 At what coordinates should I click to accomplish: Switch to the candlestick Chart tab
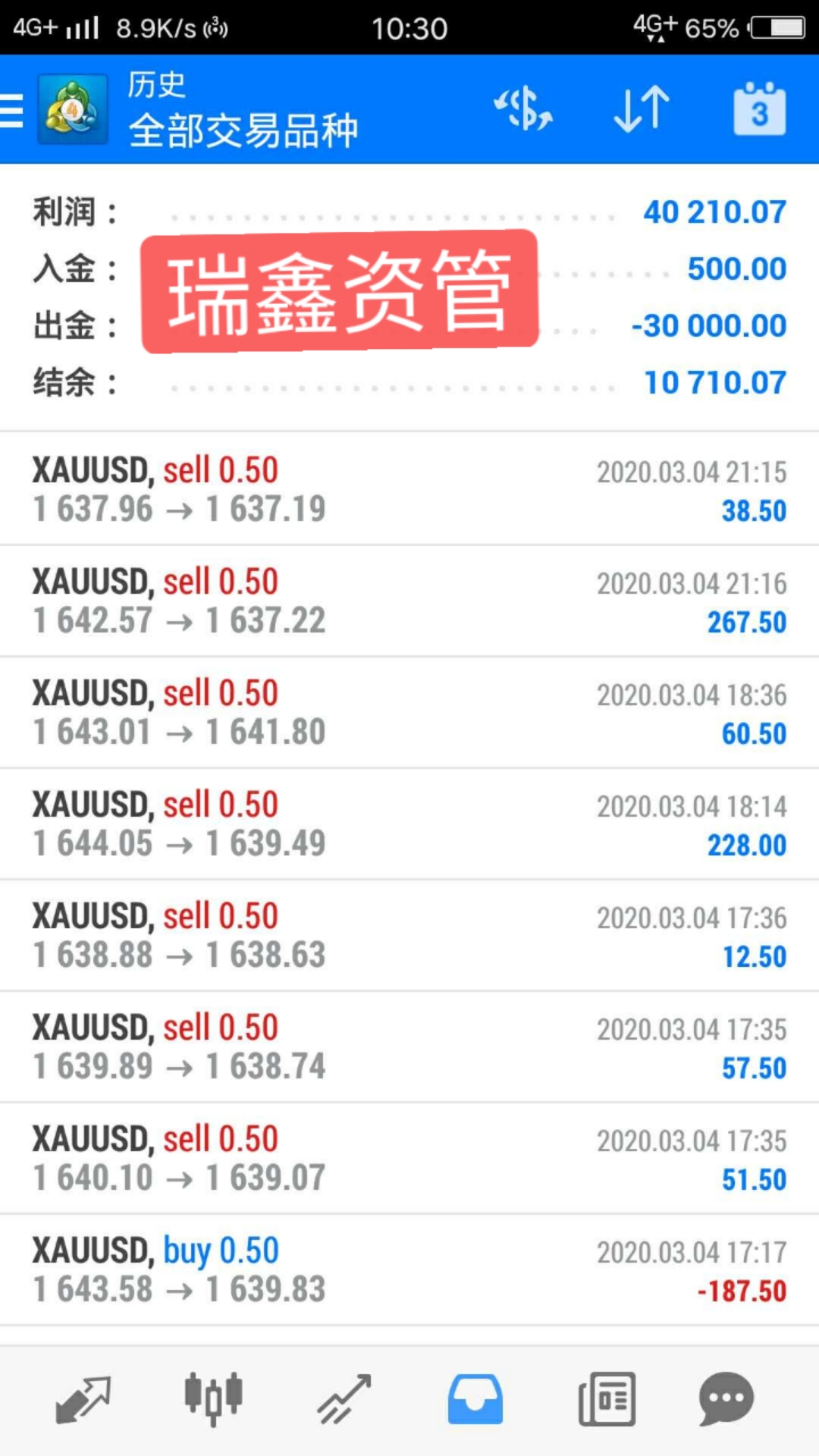[213, 1399]
